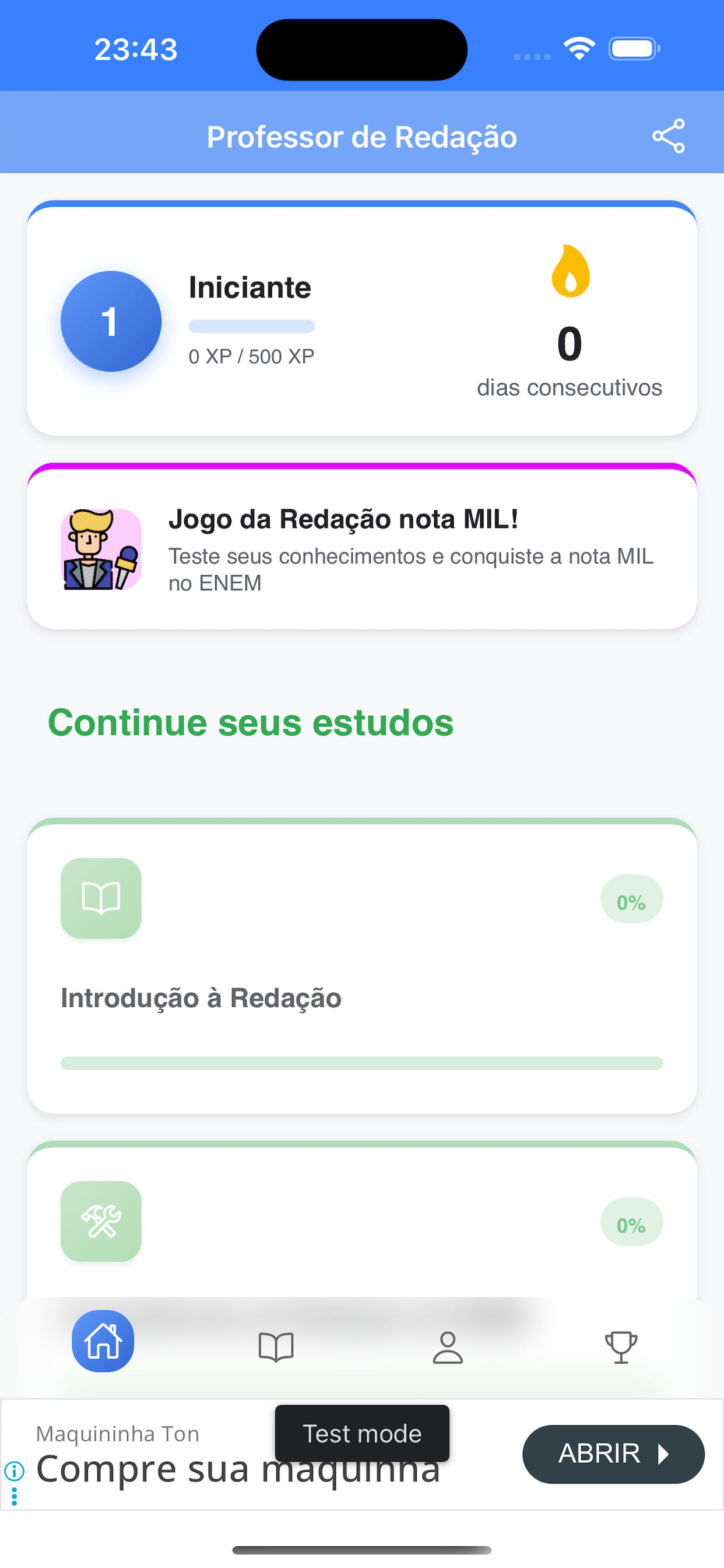Open the ad info icon
The width and height of the screenshot is (724, 1568).
click(x=14, y=1472)
